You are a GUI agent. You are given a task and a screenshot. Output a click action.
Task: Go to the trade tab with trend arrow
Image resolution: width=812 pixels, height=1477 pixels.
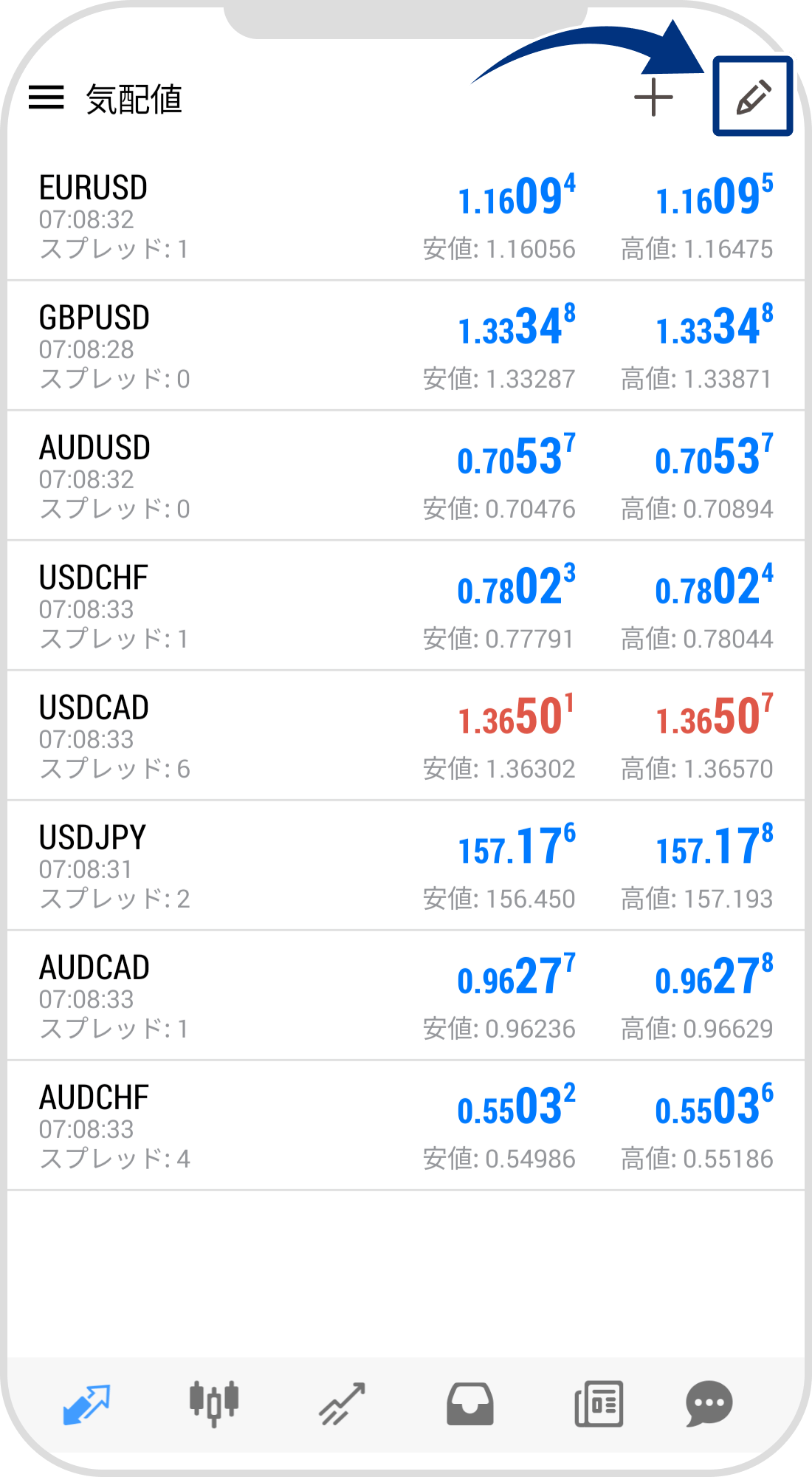tap(342, 1403)
